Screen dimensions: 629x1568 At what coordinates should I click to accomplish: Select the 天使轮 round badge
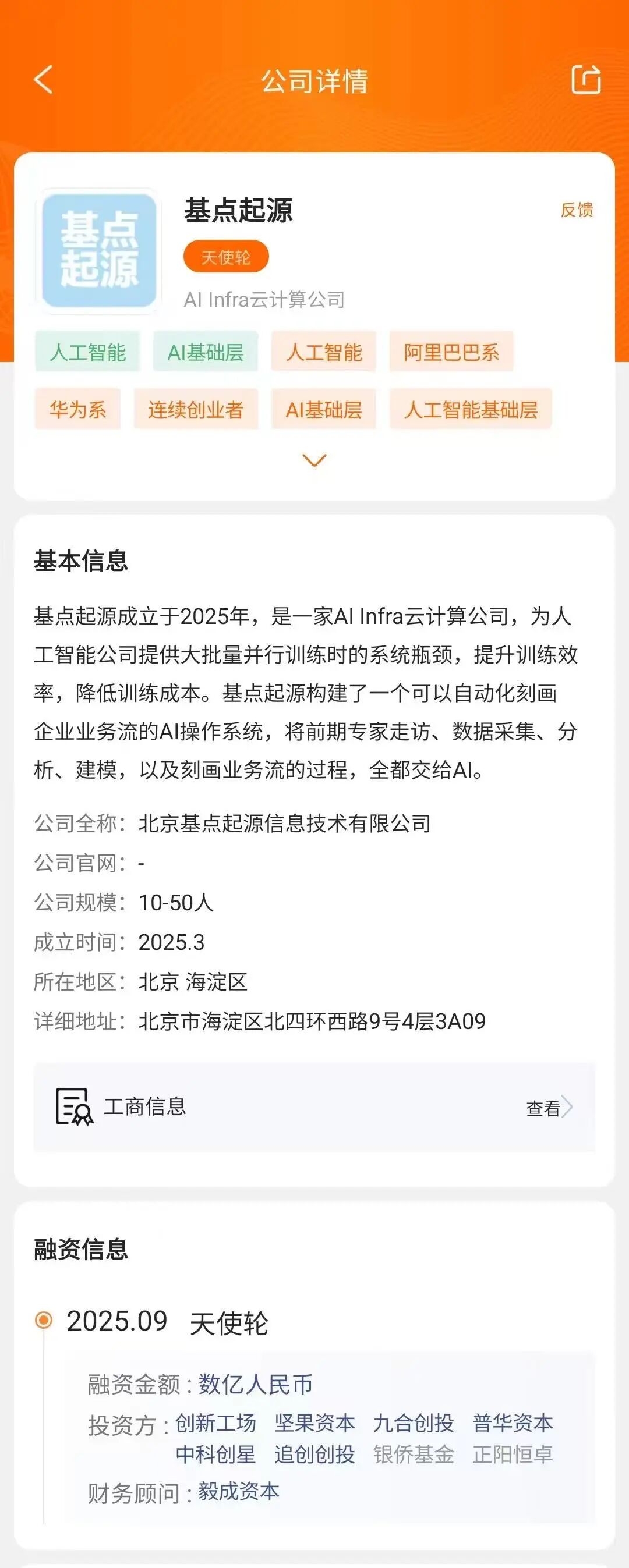[x=226, y=256]
